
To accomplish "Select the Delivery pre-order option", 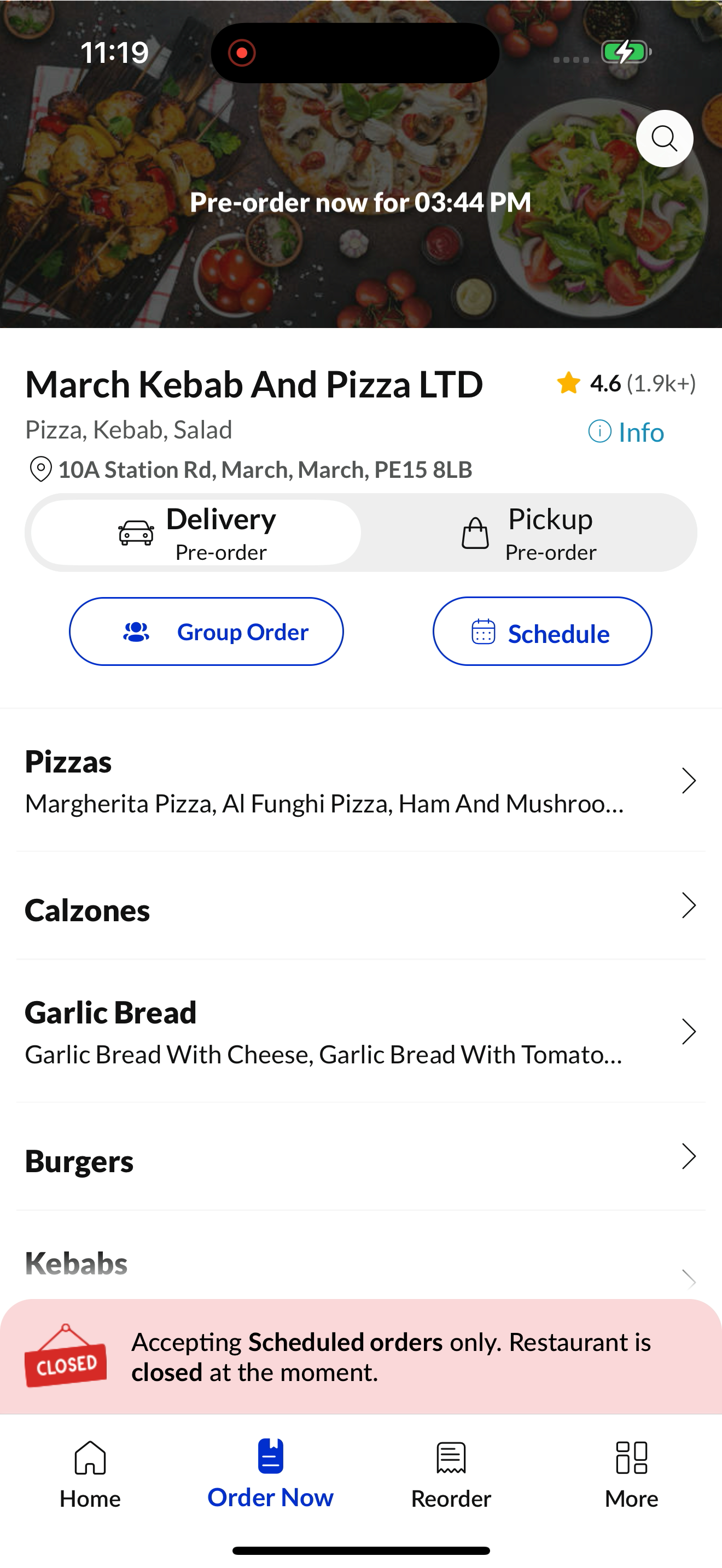I will [196, 533].
